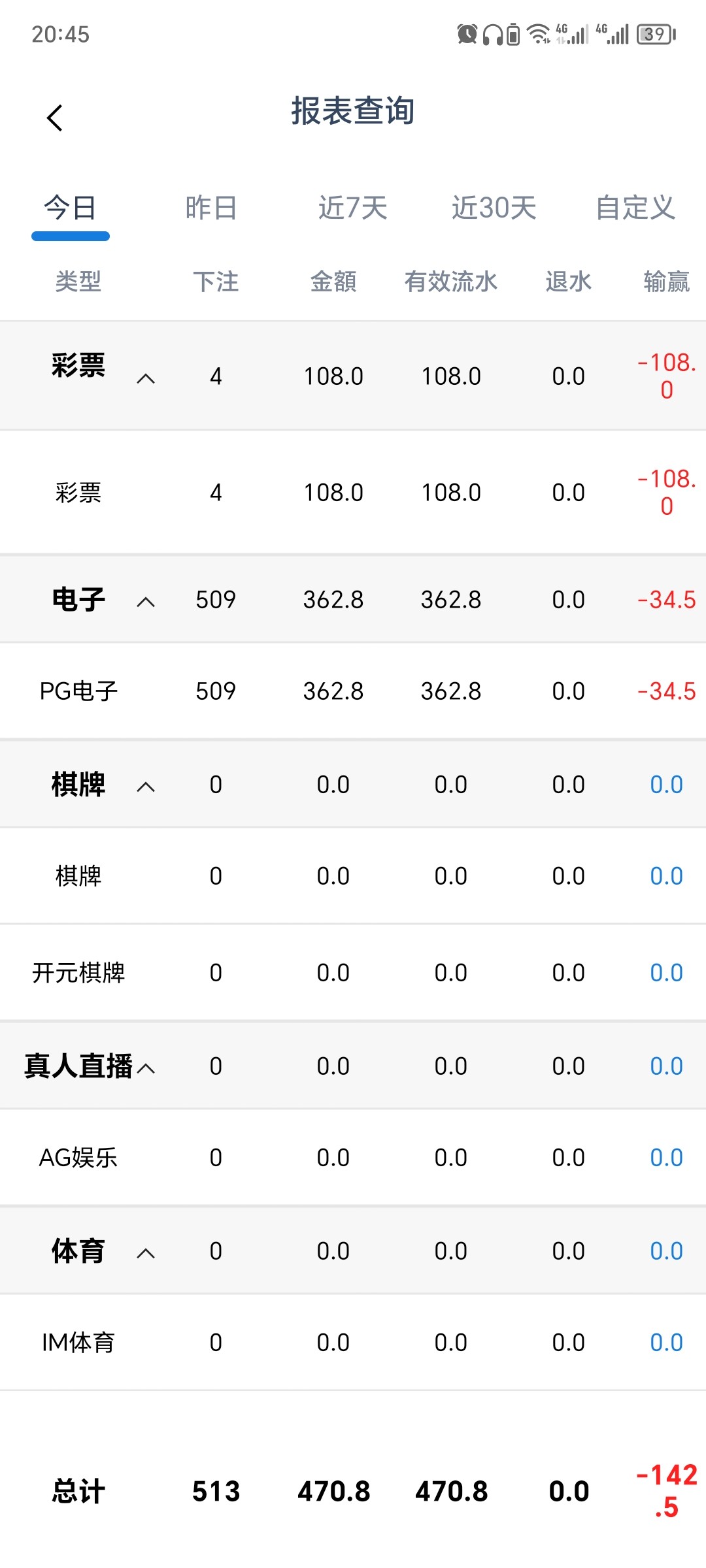This screenshot has width=706, height=1568.
Task: Collapse the 彩票 category section
Action: click(x=146, y=378)
